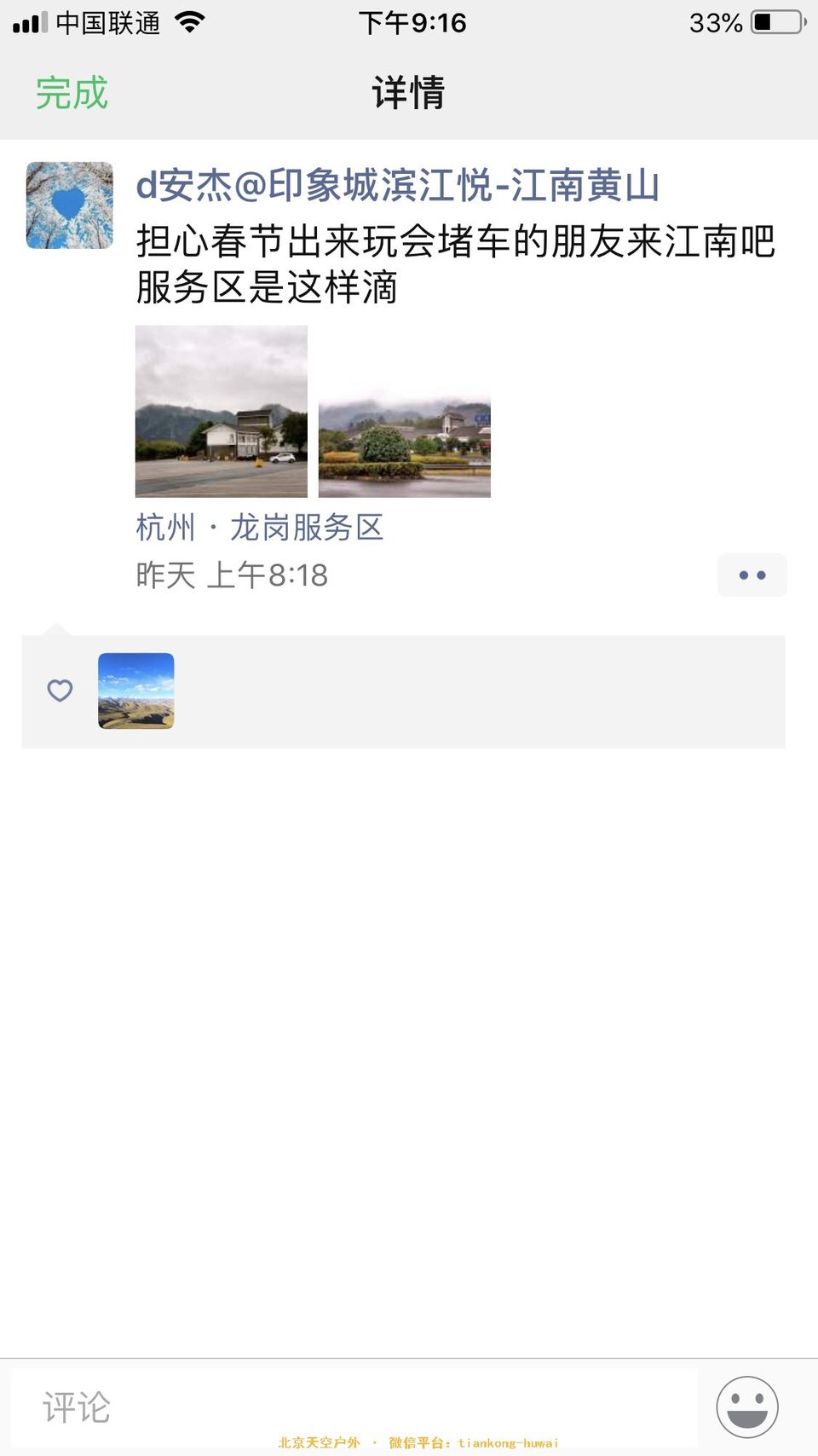Open the location 杭州·龙岗服务区
The width and height of the screenshot is (818, 1456).
[259, 528]
